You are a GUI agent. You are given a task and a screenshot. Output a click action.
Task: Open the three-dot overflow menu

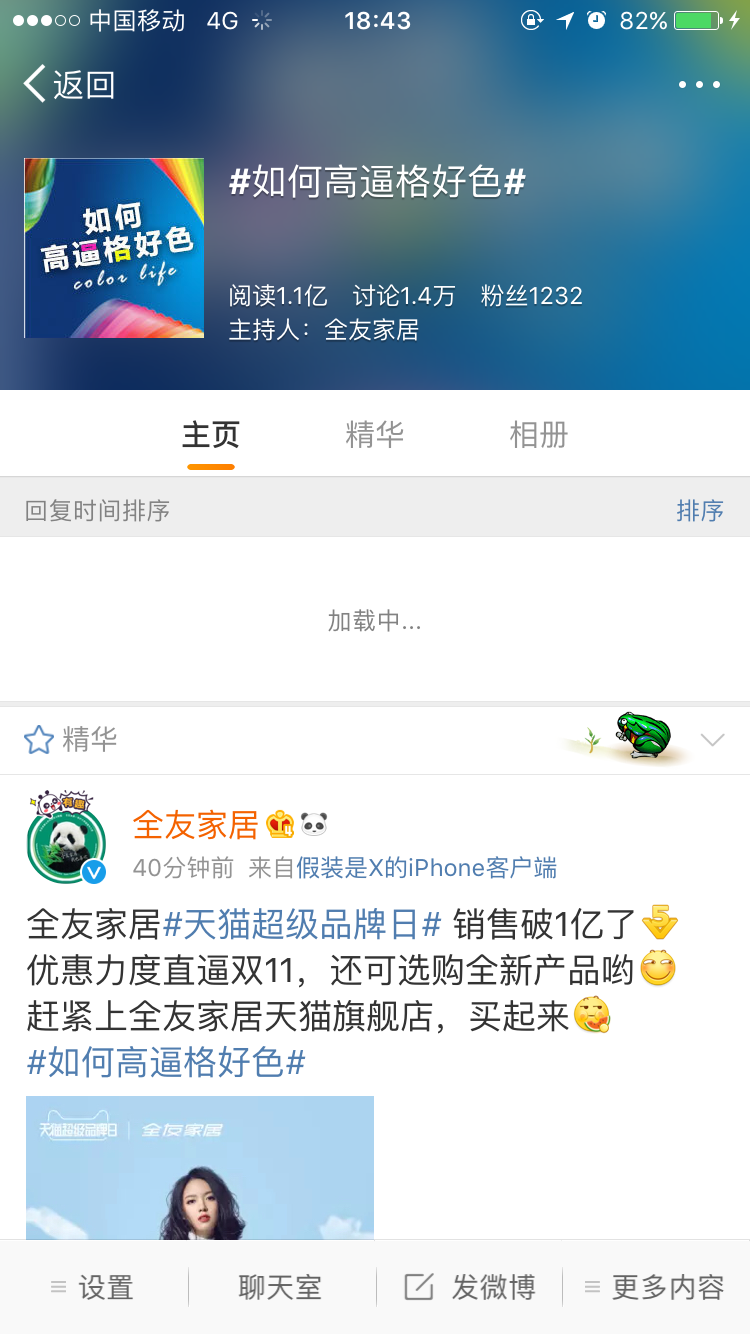coord(699,85)
